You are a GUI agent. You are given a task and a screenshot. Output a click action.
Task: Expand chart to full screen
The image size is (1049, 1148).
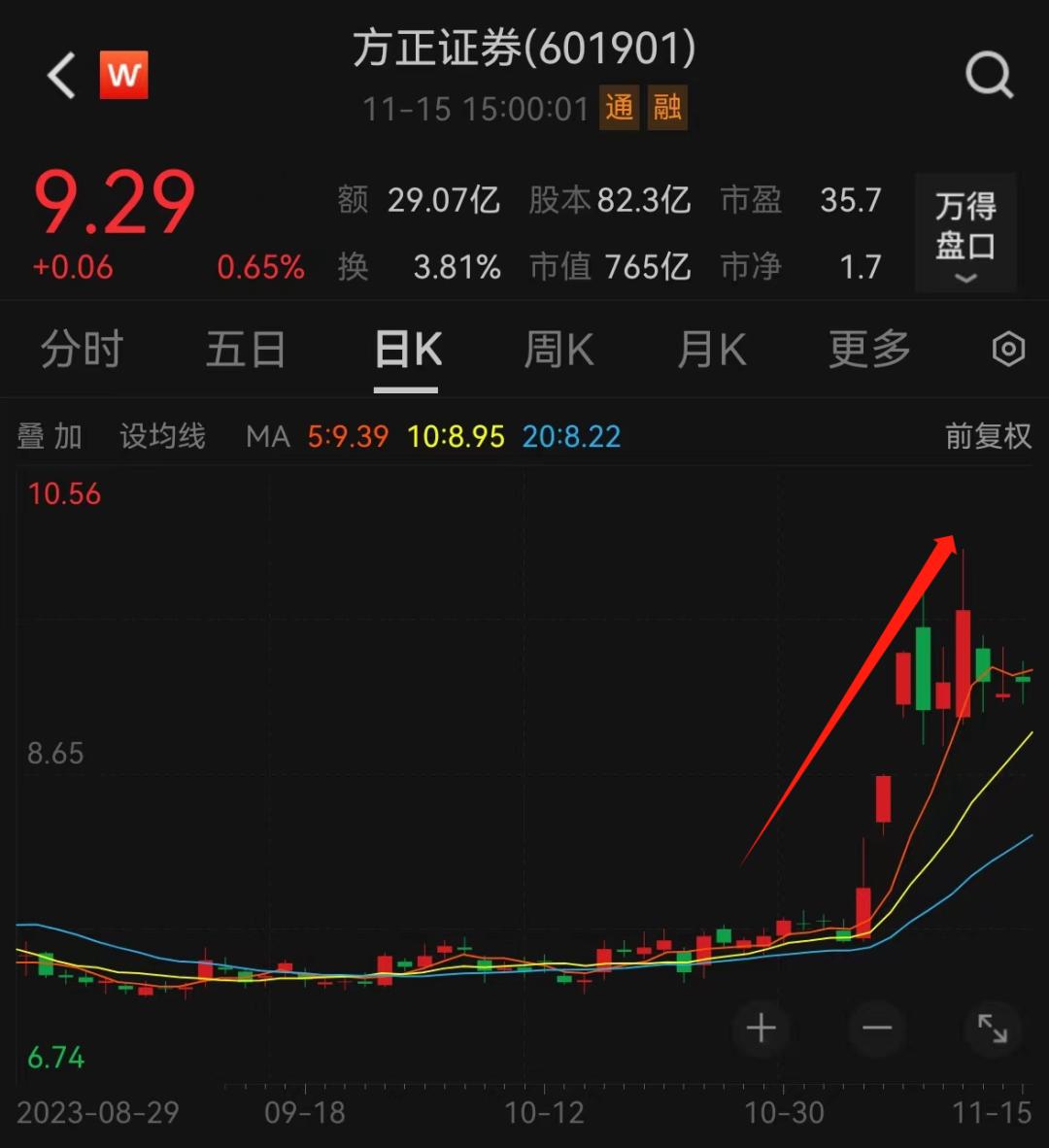tap(992, 1028)
